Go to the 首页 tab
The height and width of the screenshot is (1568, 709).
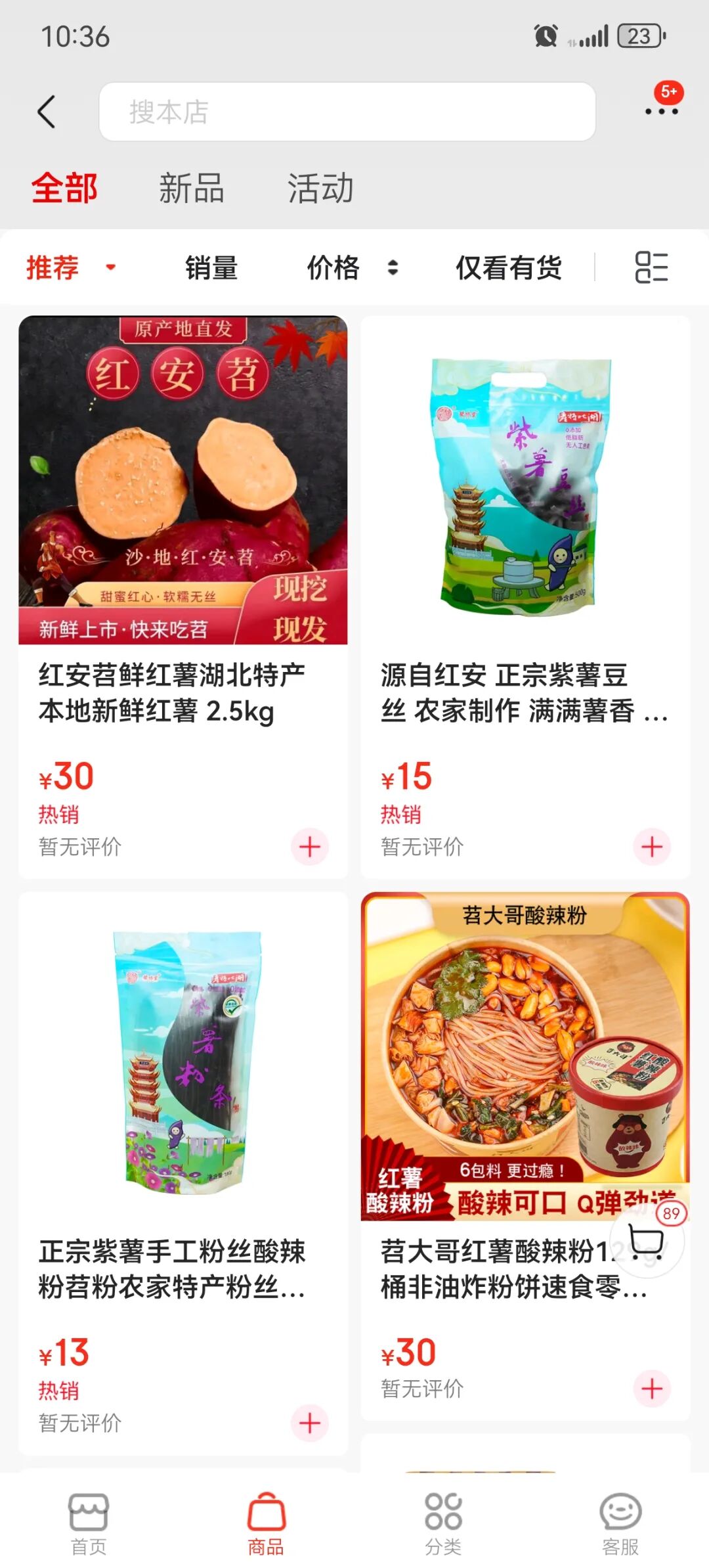[89, 1524]
